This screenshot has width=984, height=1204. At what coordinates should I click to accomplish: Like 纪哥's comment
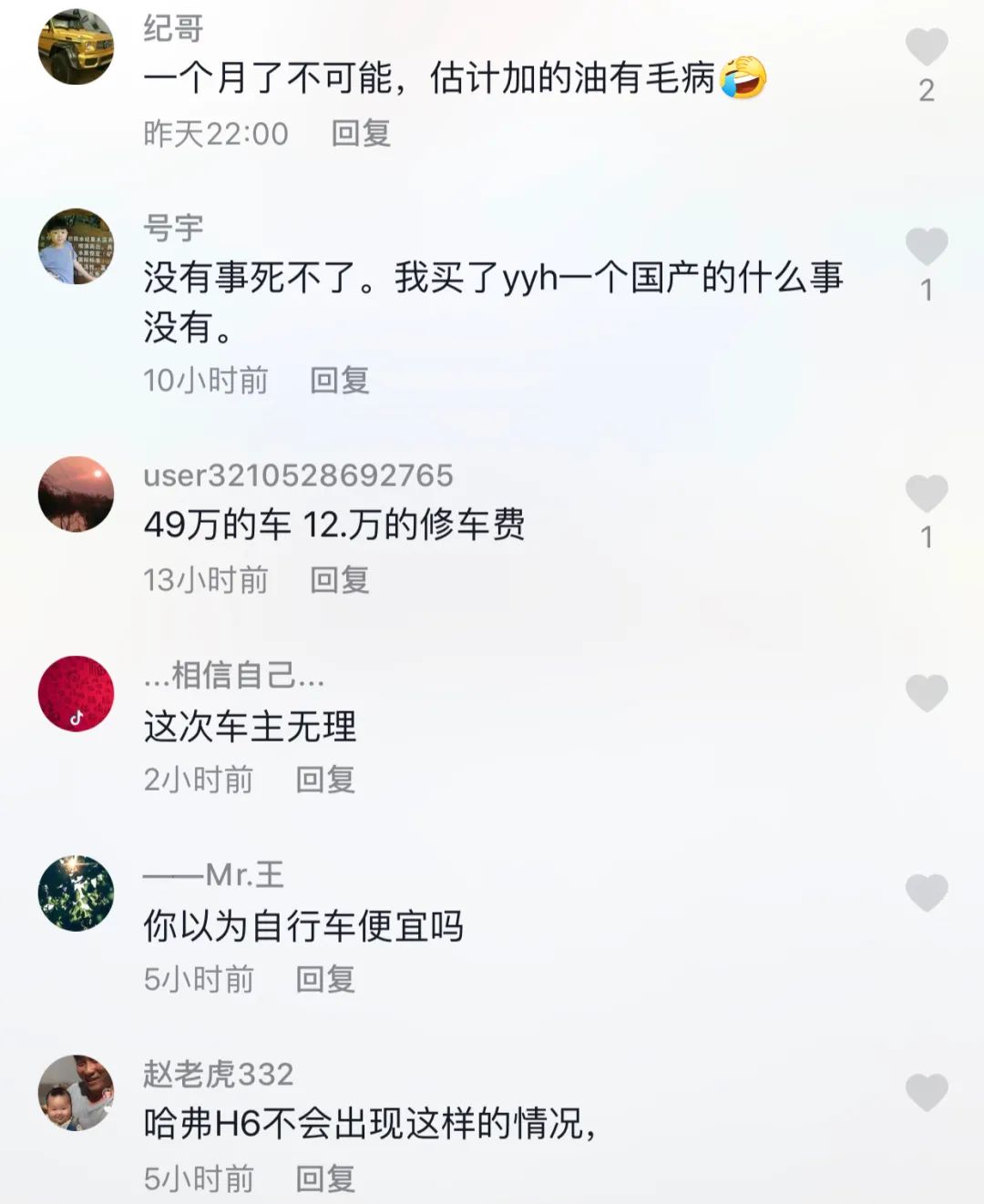tap(927, 46)
